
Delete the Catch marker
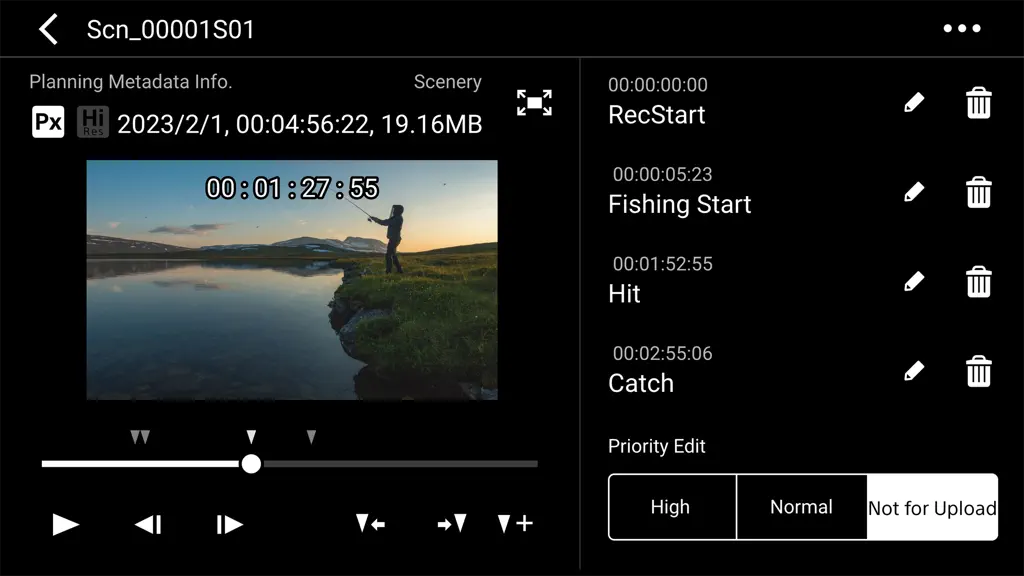click(x=978, y=371)
